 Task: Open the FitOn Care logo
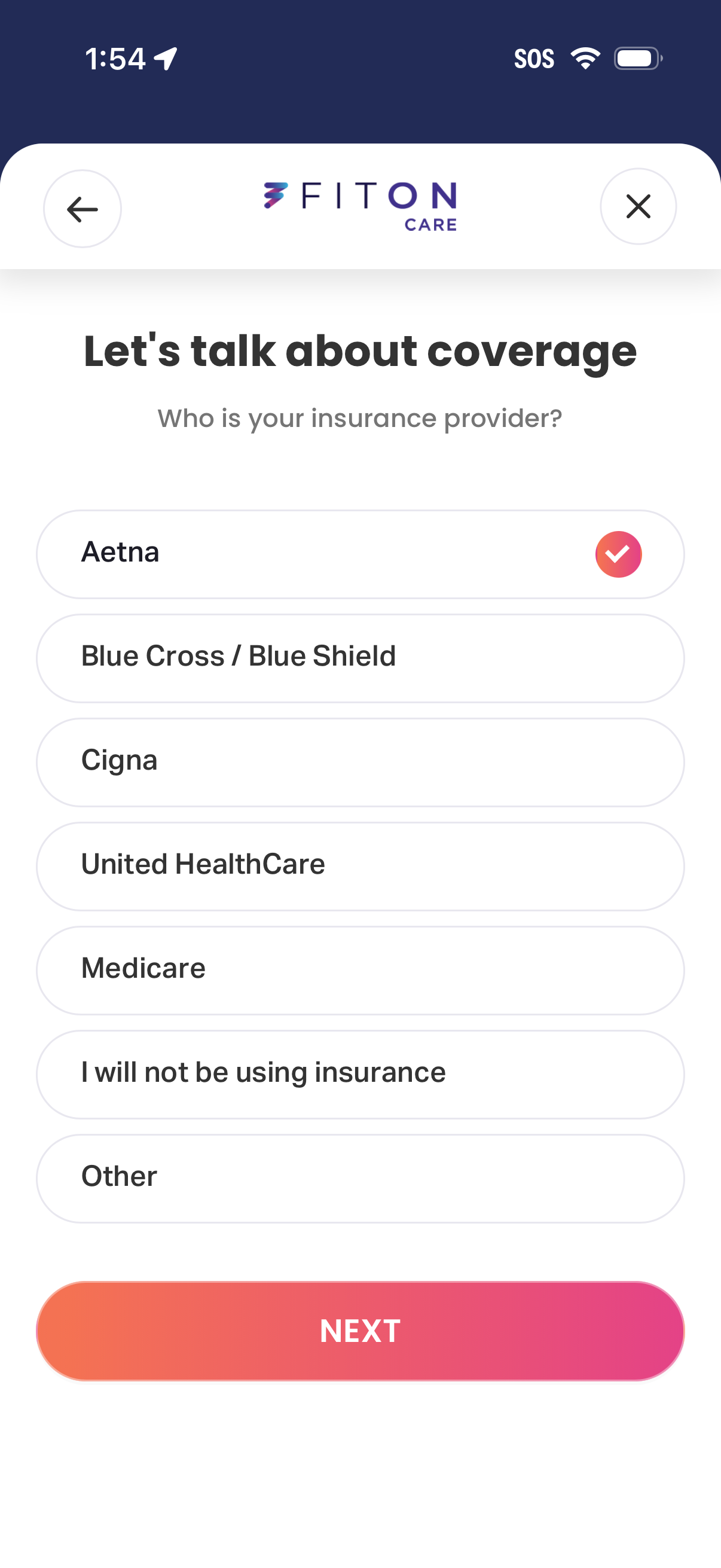point(360,206)
